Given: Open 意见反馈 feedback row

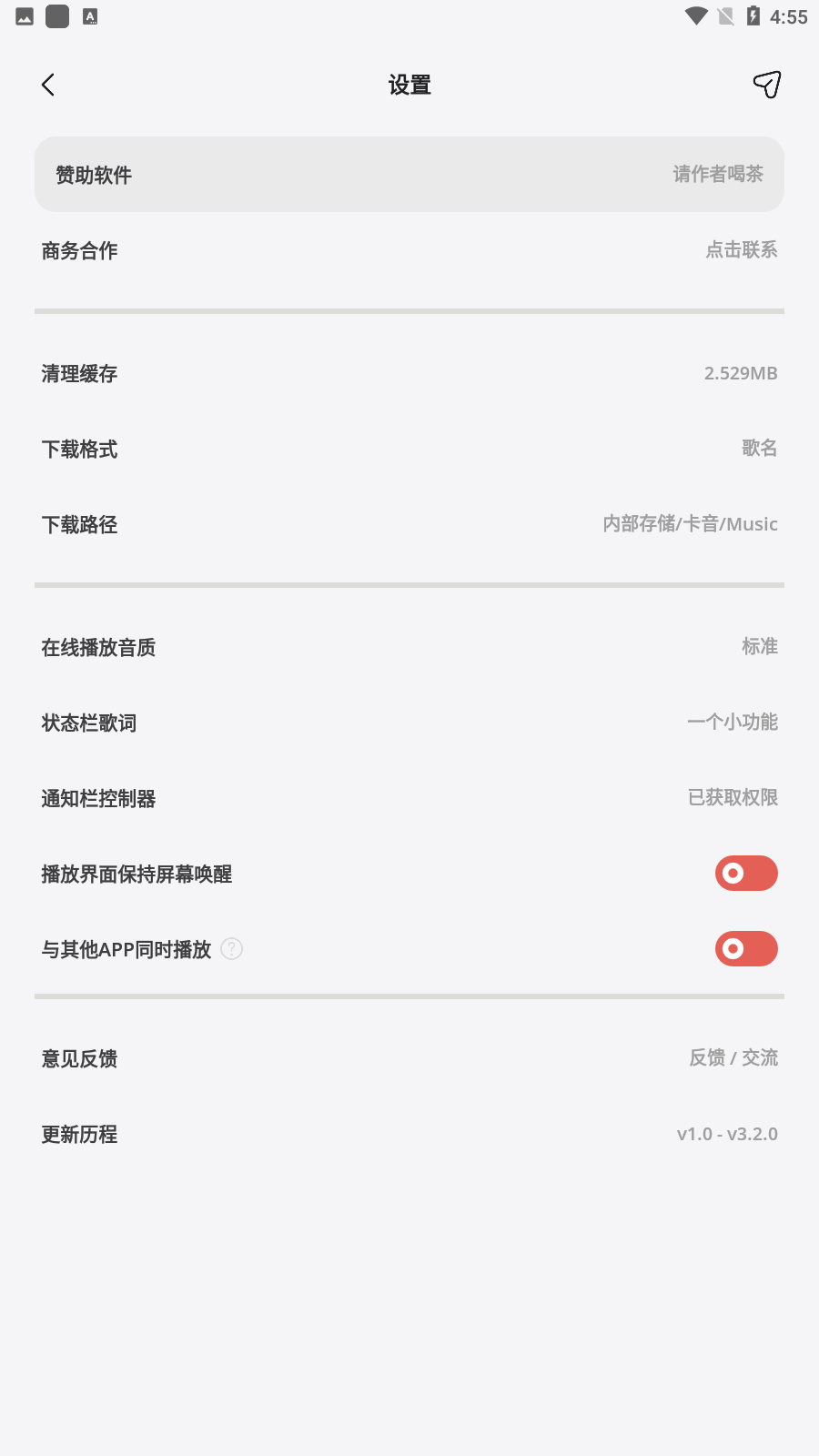Looking at the screenshot, I should point(409,1058).
